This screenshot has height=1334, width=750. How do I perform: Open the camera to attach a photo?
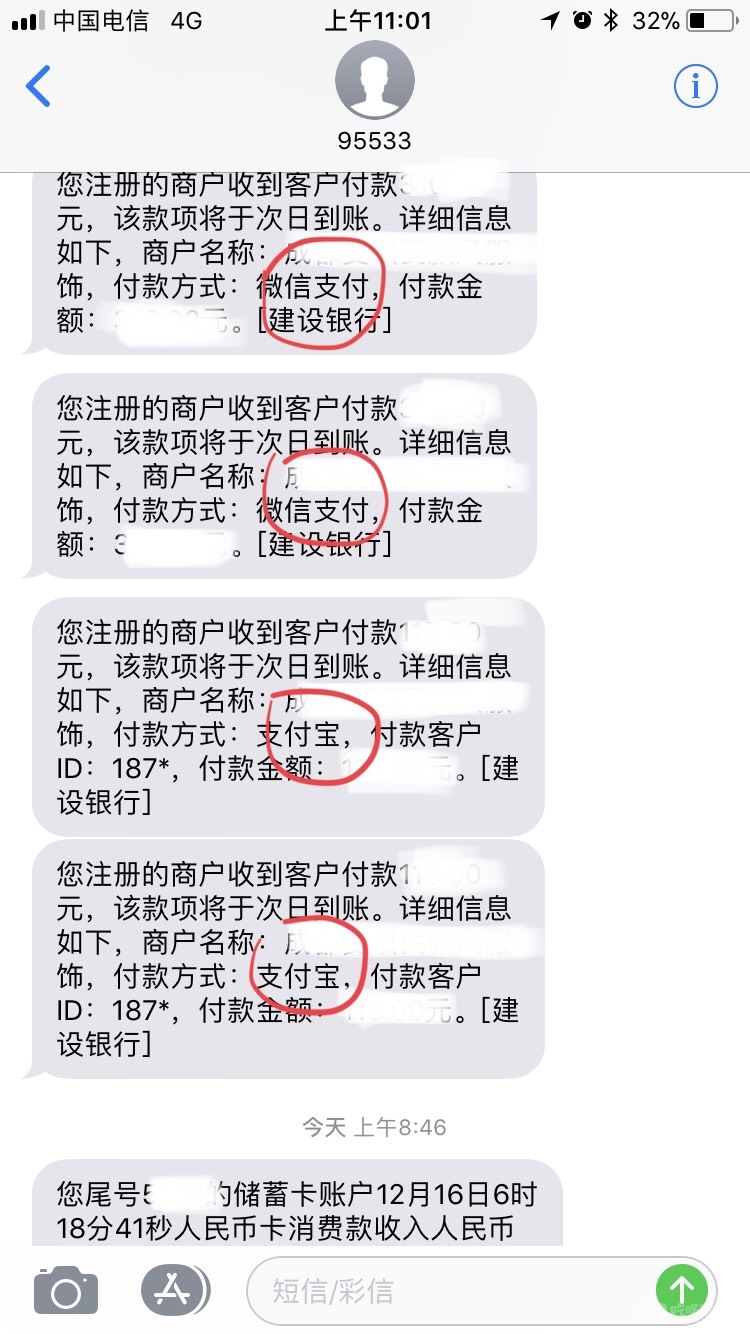tap(66, 1290)
